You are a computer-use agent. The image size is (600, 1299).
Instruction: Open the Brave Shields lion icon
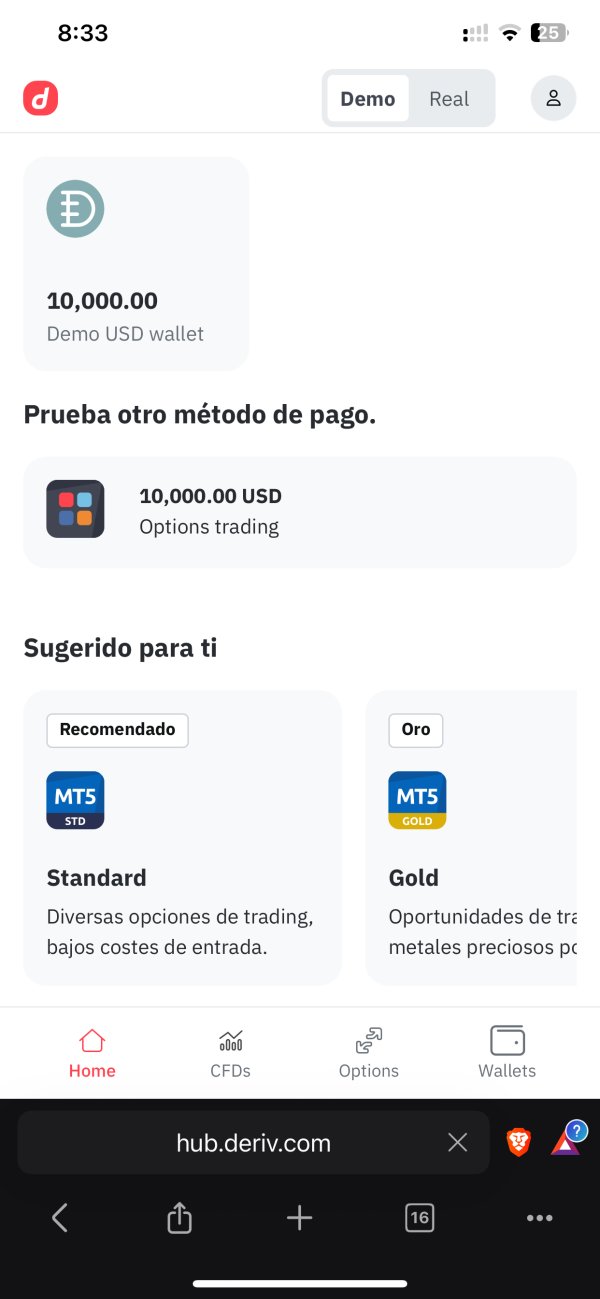point(518,1142)
